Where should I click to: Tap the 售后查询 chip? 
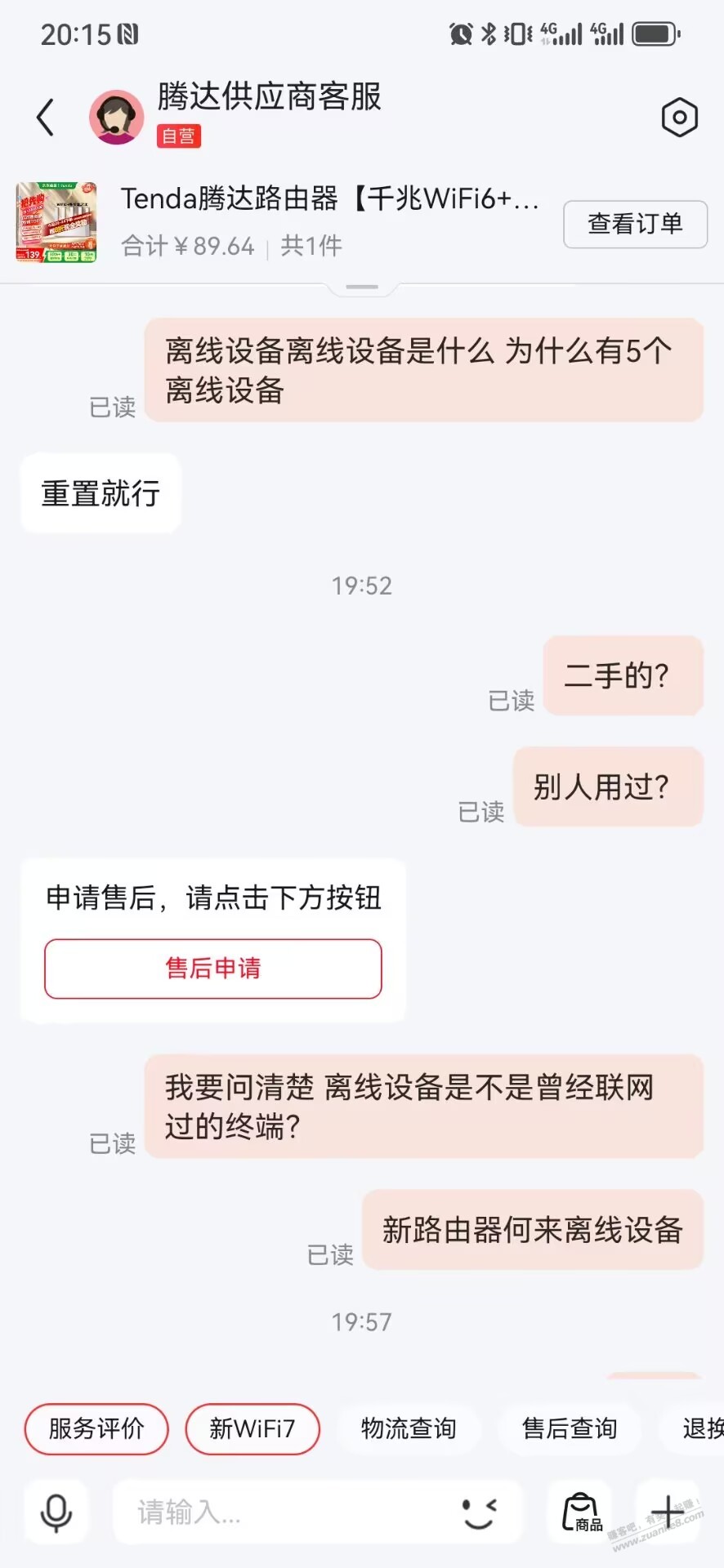pyautogui.click(x=570, y=1429)
